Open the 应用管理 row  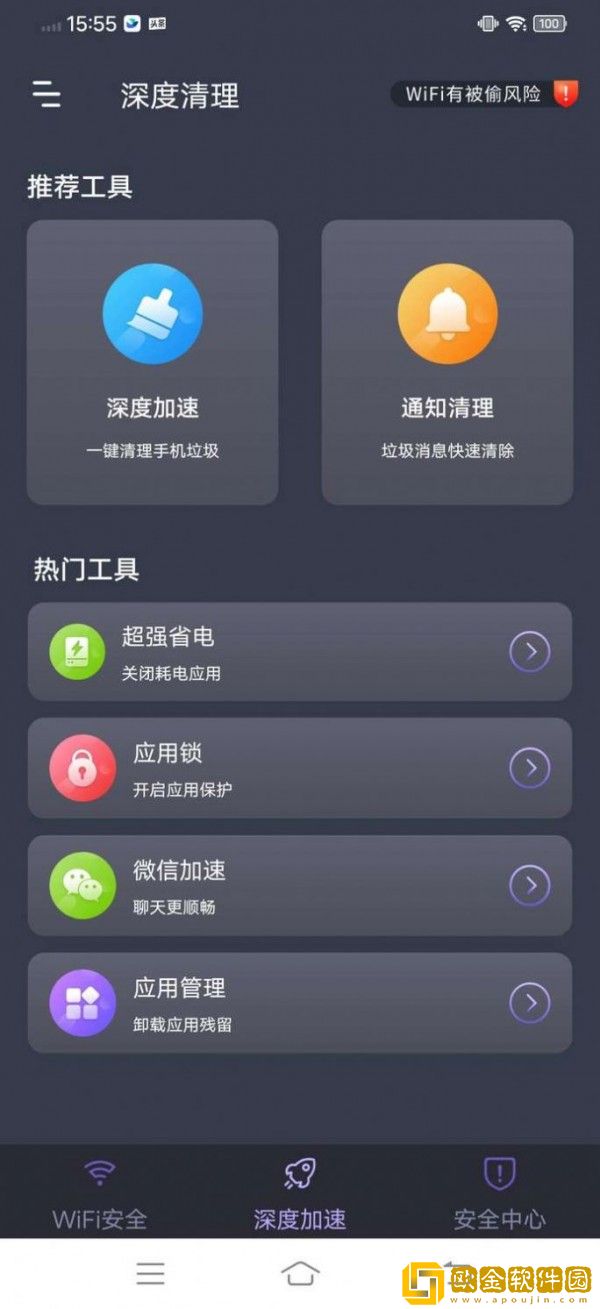[x=299, y=1002]
